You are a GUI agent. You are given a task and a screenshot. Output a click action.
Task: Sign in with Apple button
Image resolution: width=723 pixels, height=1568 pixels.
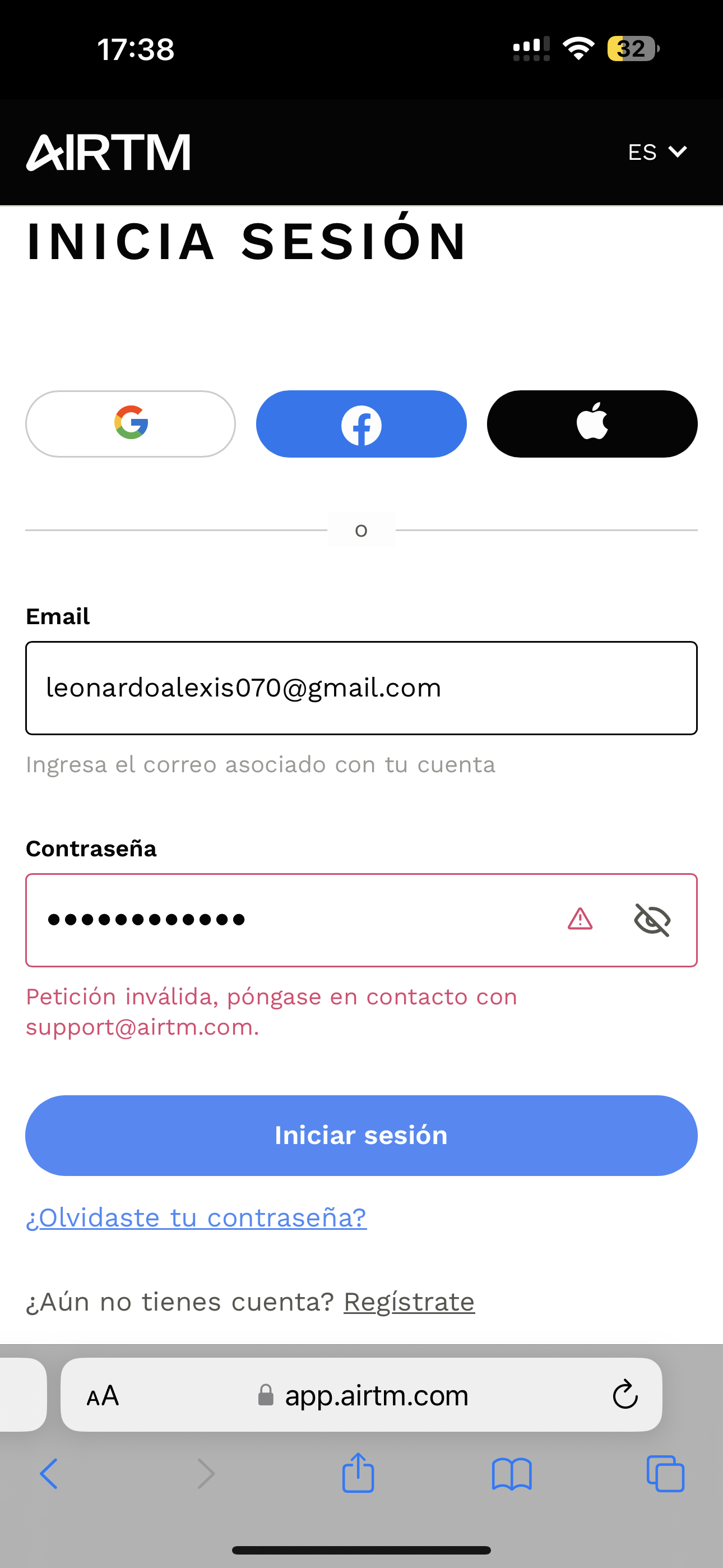click(x=591, y=423)
